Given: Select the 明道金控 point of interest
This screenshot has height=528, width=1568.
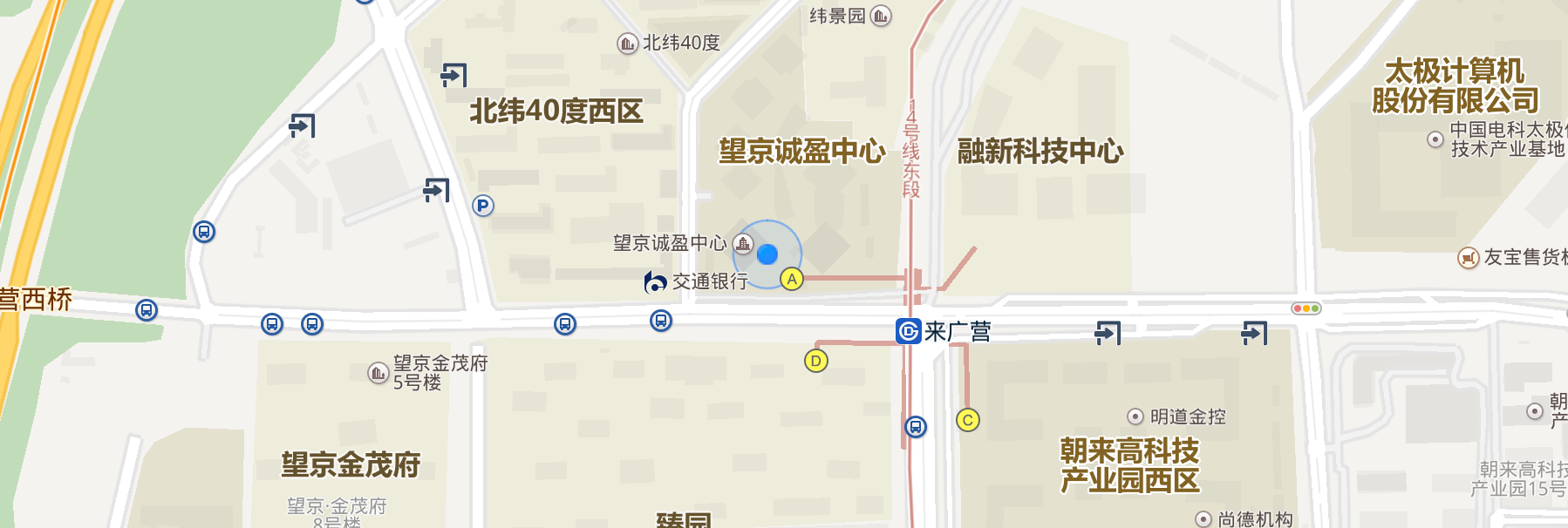Looking at the screenshot, I should coord(1135,416).
